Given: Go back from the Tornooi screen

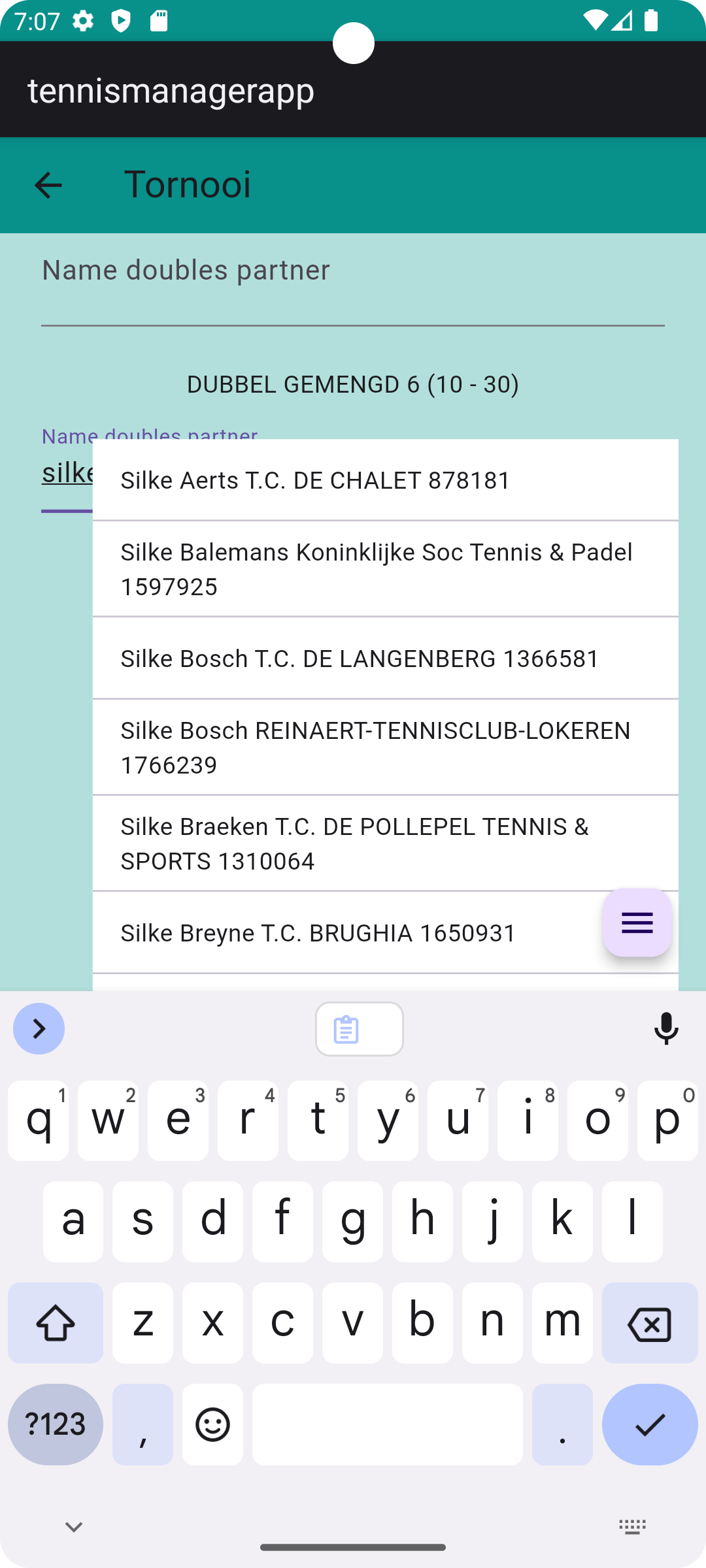Looking at the screenshot, I should (x=48, y=186).
